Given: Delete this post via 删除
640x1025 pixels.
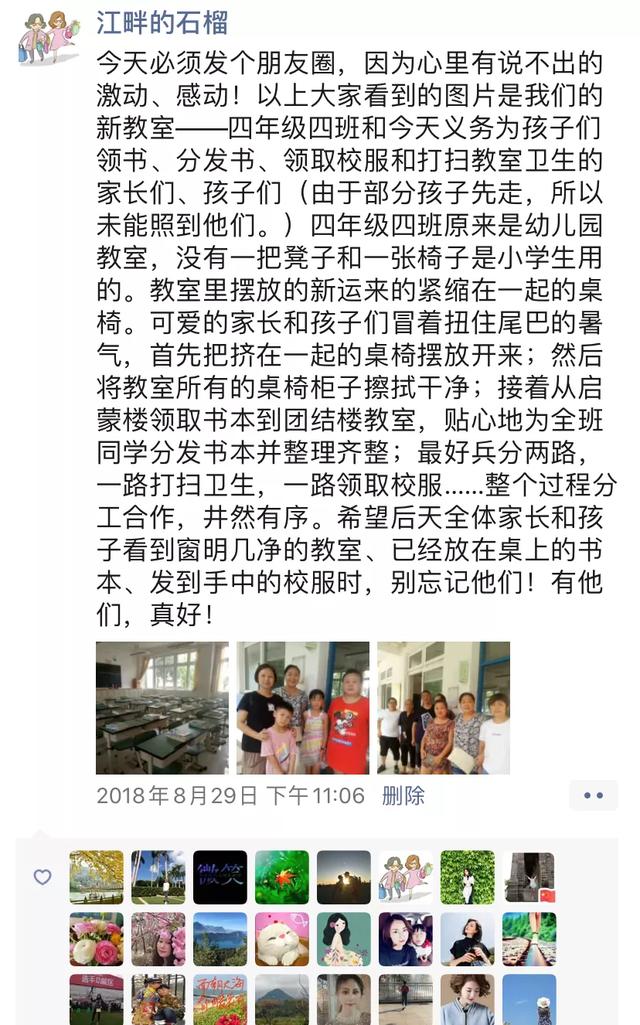Looking at the screenshot, I should point(404,796).
